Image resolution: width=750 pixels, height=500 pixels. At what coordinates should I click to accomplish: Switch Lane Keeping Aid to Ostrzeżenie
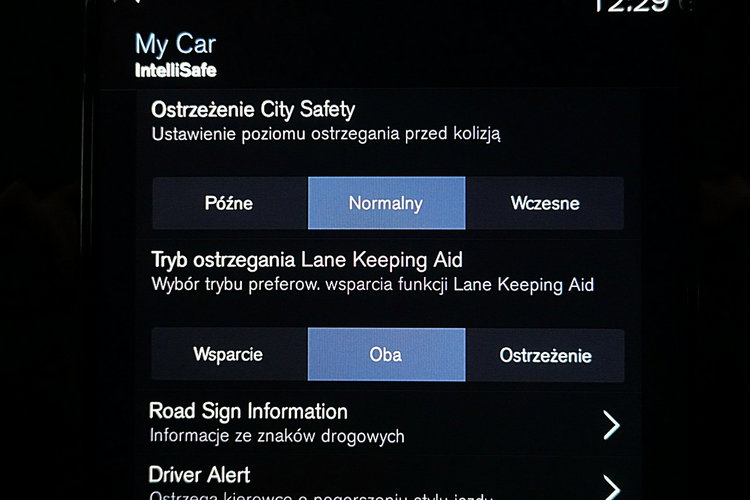545,355
